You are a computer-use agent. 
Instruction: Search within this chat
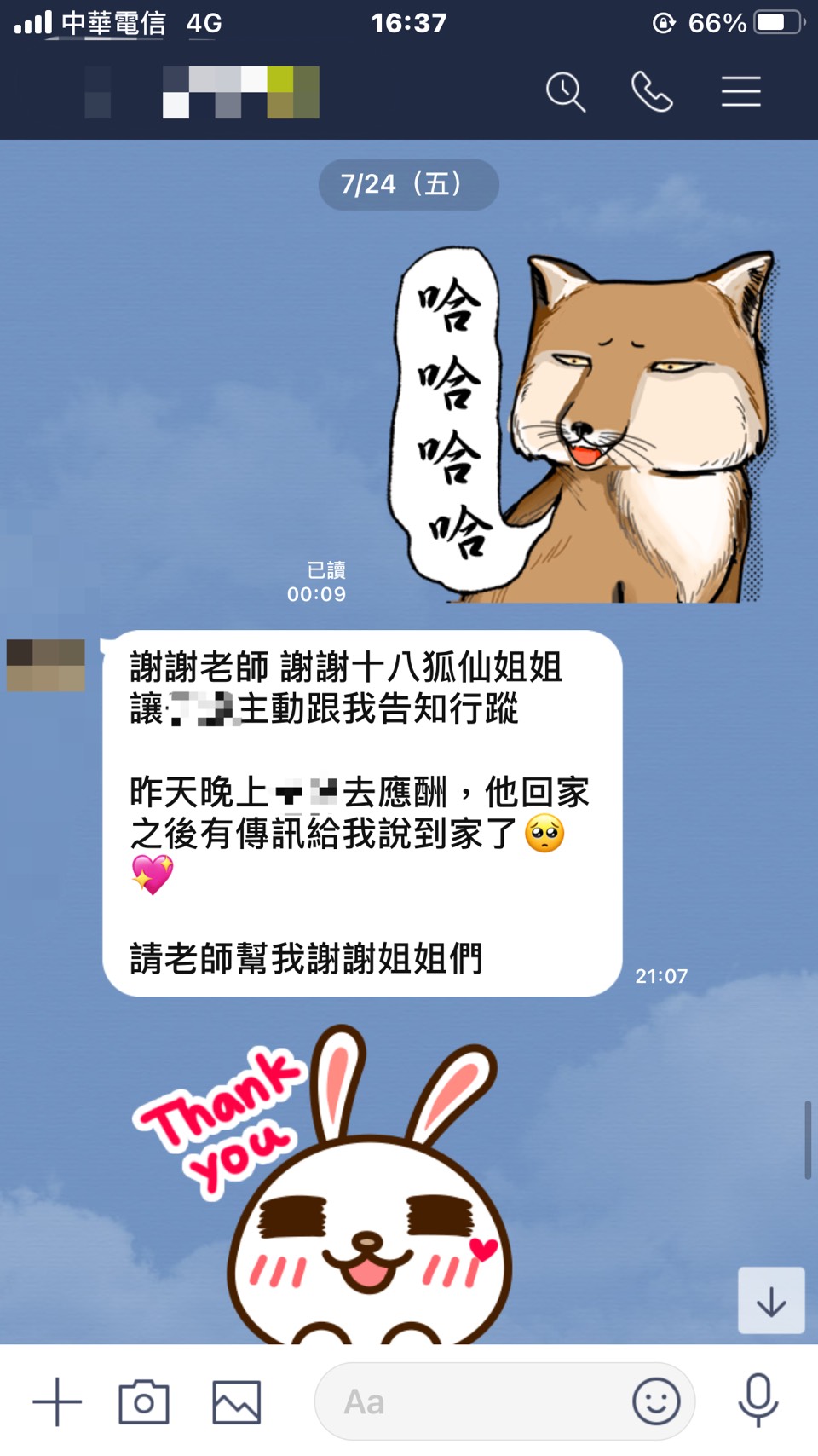tap(566, 92)
